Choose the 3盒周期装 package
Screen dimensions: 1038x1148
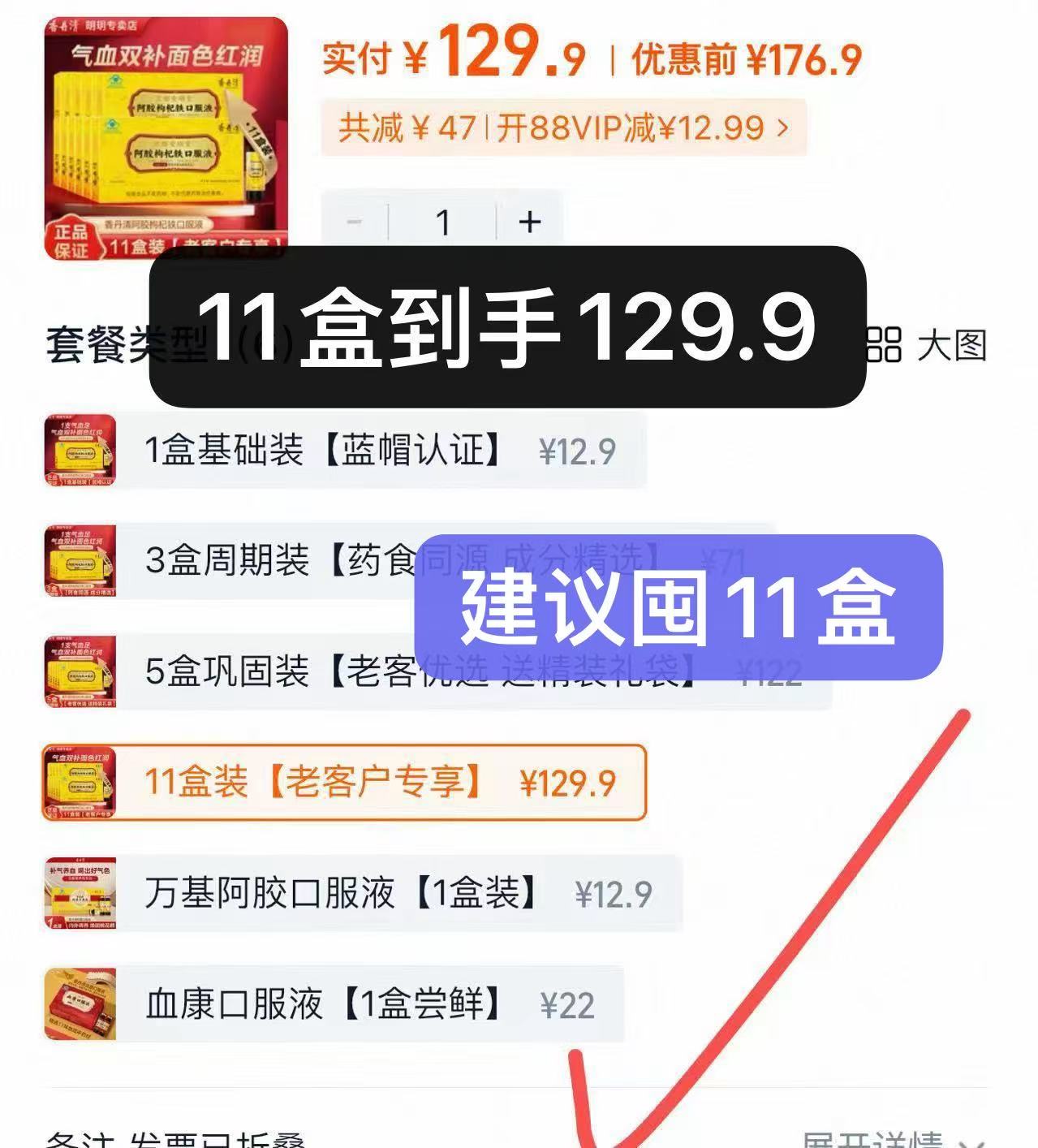click(x=268, y=560)
